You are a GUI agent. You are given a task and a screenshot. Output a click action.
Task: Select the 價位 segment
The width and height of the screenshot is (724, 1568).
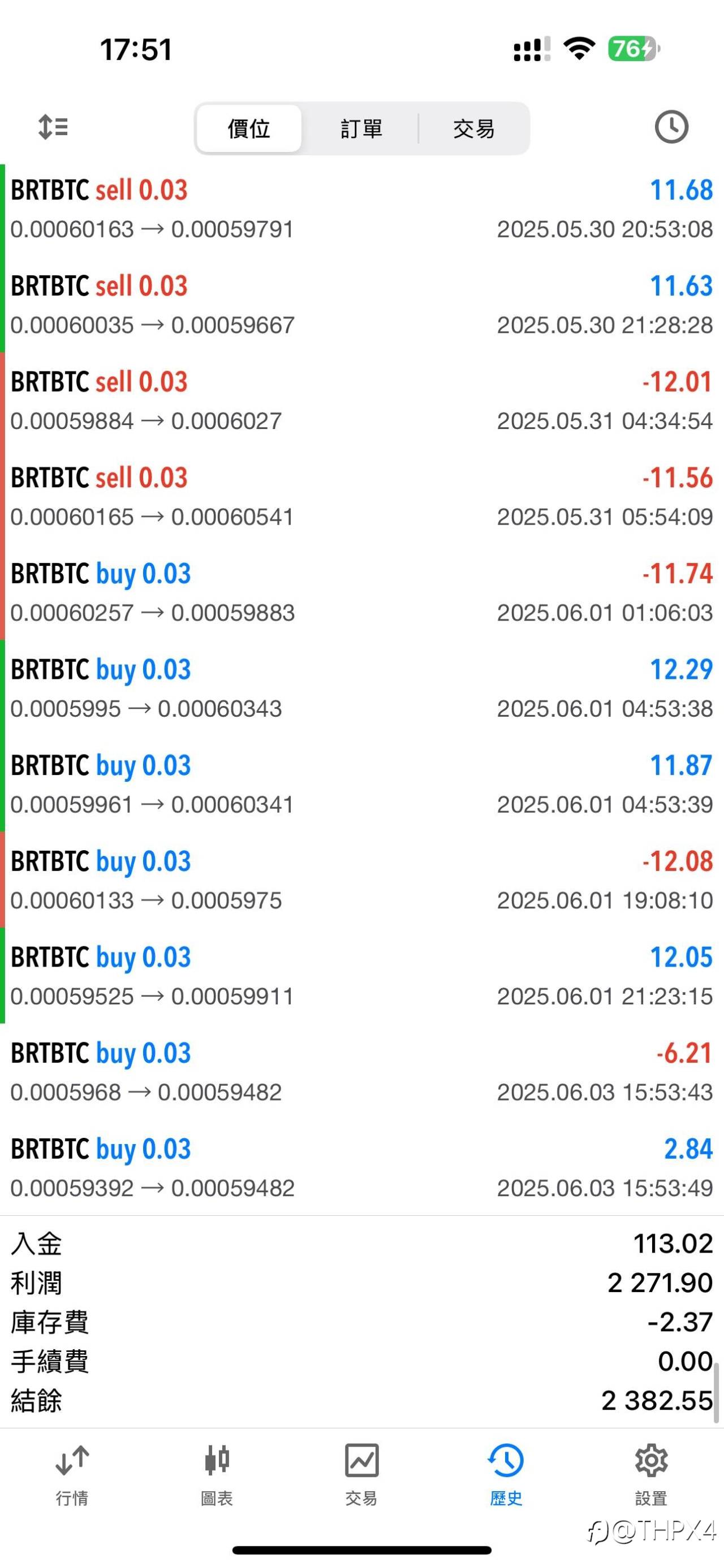(249, 128)
